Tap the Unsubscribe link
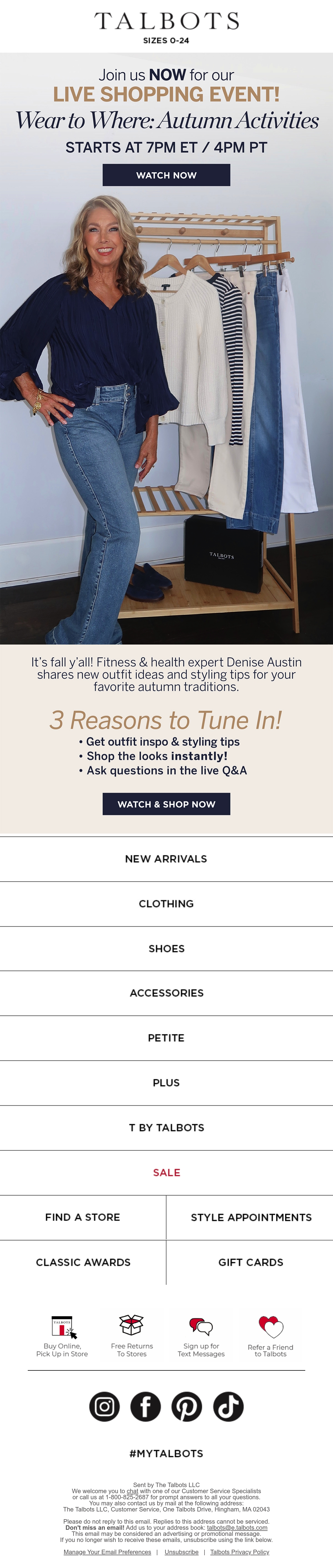This screenshot has height=1568, width=333. coord(181,1552)
